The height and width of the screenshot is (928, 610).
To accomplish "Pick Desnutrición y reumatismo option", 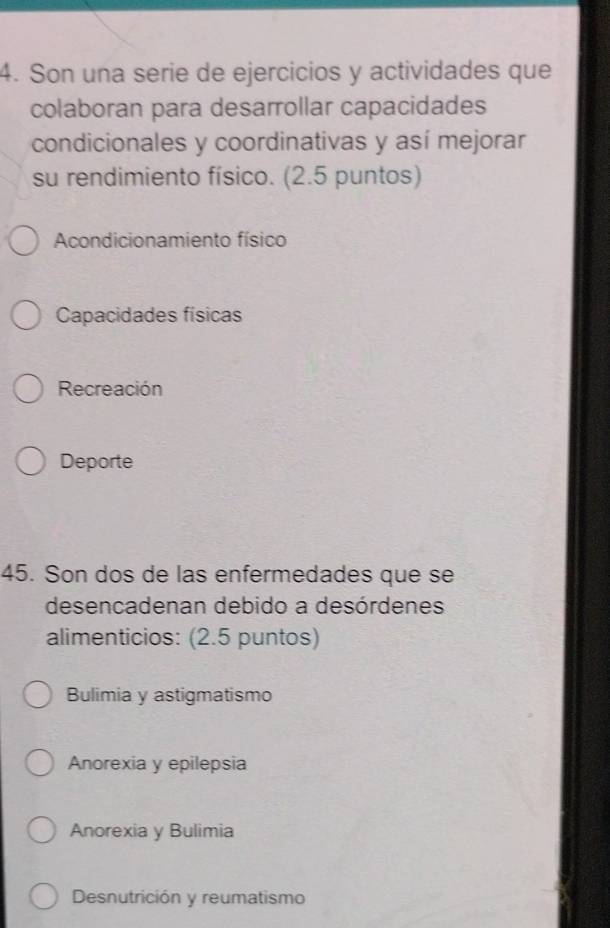I will (x=46, y=898).
